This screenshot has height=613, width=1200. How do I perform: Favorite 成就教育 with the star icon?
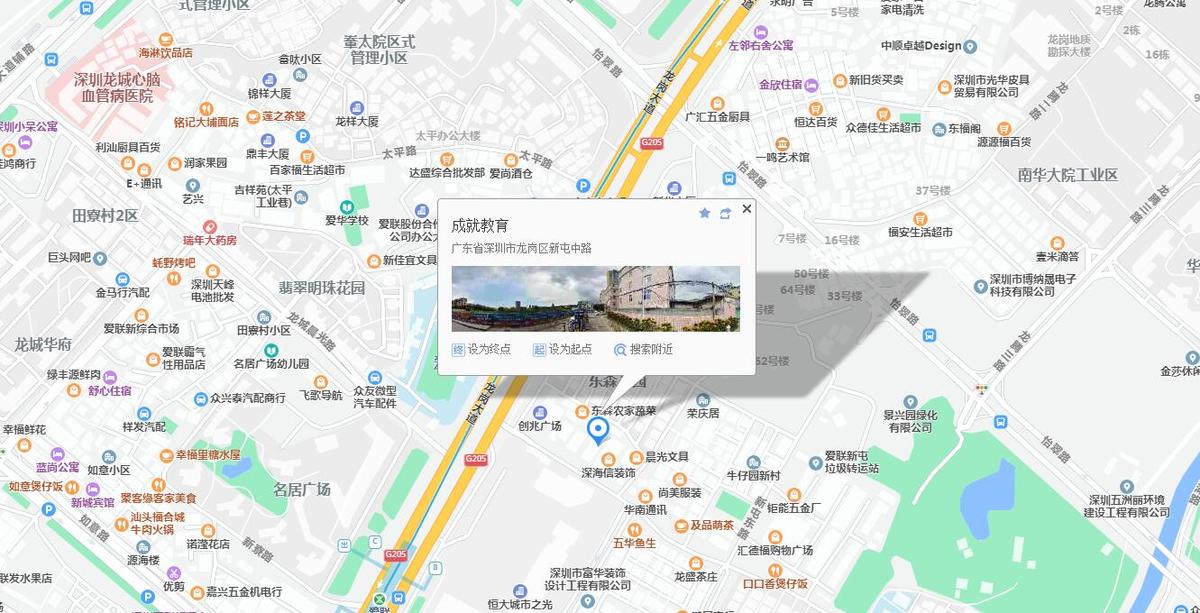tap(704, 213)
